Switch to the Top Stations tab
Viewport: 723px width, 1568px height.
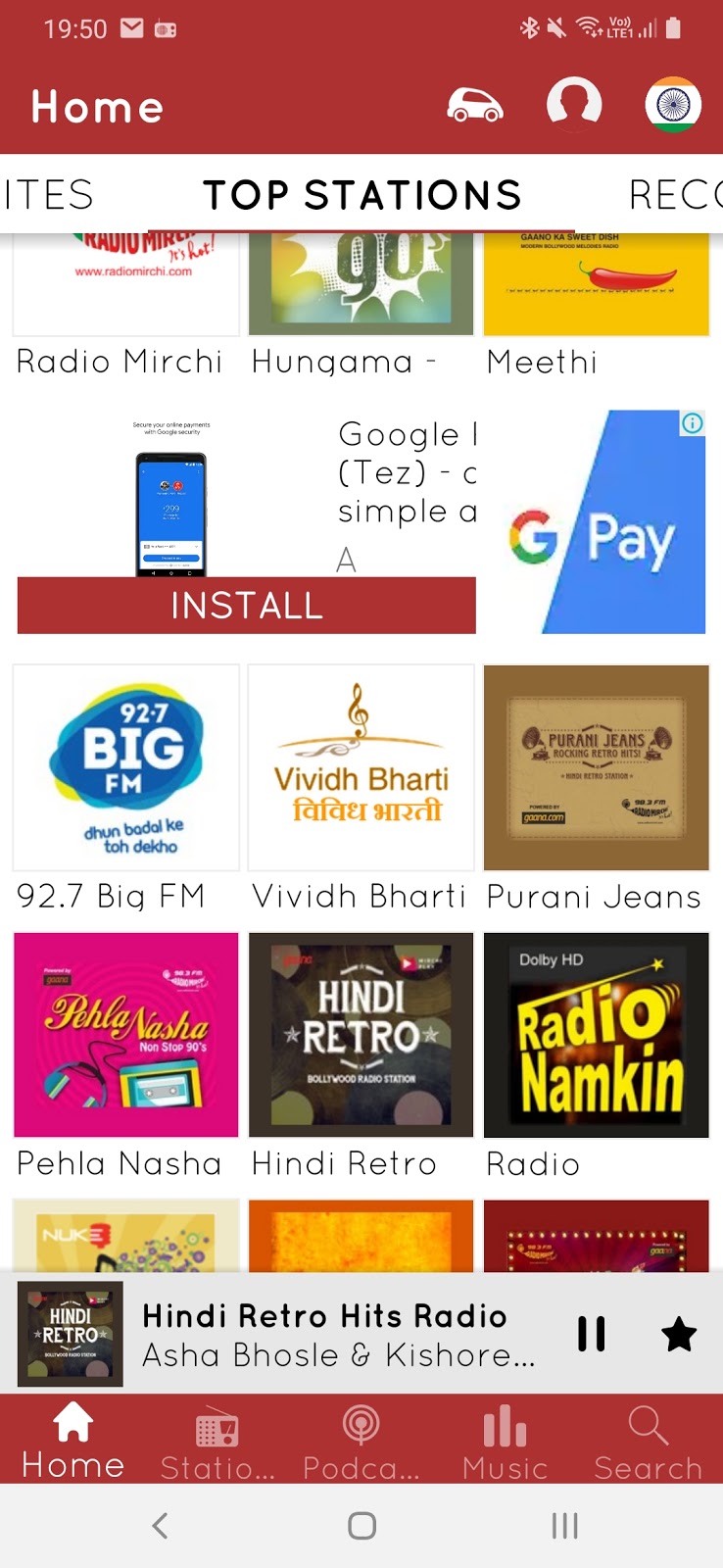(x=361, y=195)
